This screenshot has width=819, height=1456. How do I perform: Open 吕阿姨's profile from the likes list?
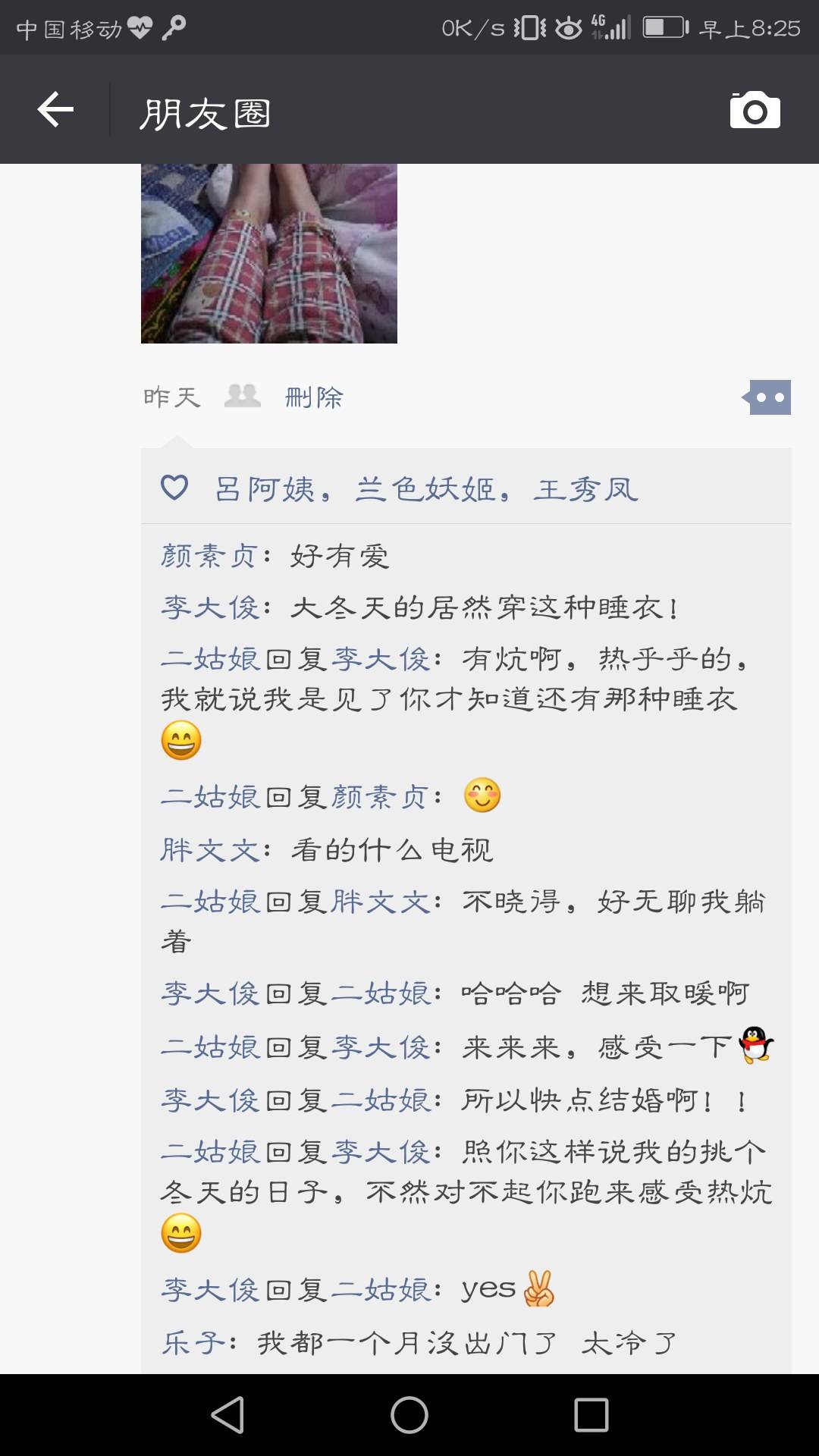(x=265, y=490)
